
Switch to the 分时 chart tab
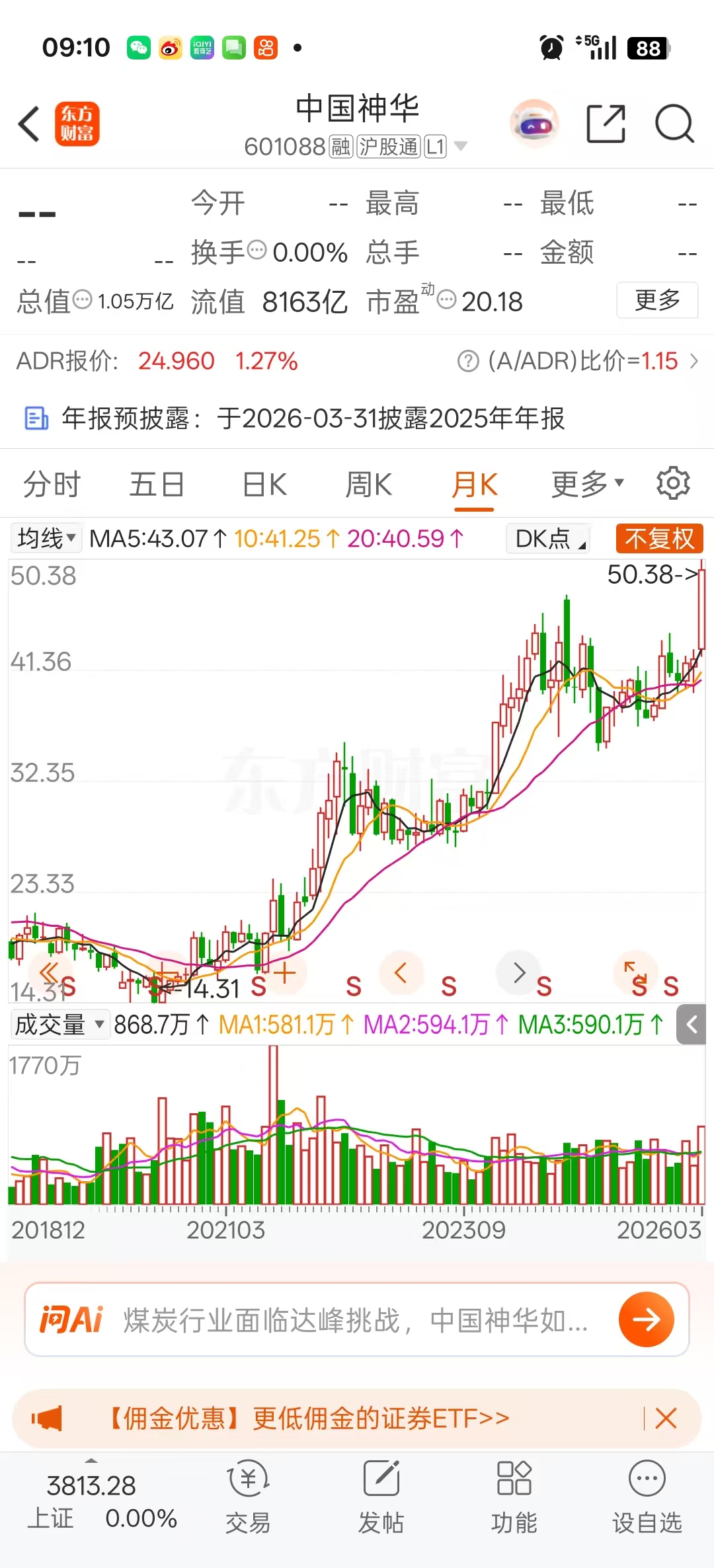point(52,485)
